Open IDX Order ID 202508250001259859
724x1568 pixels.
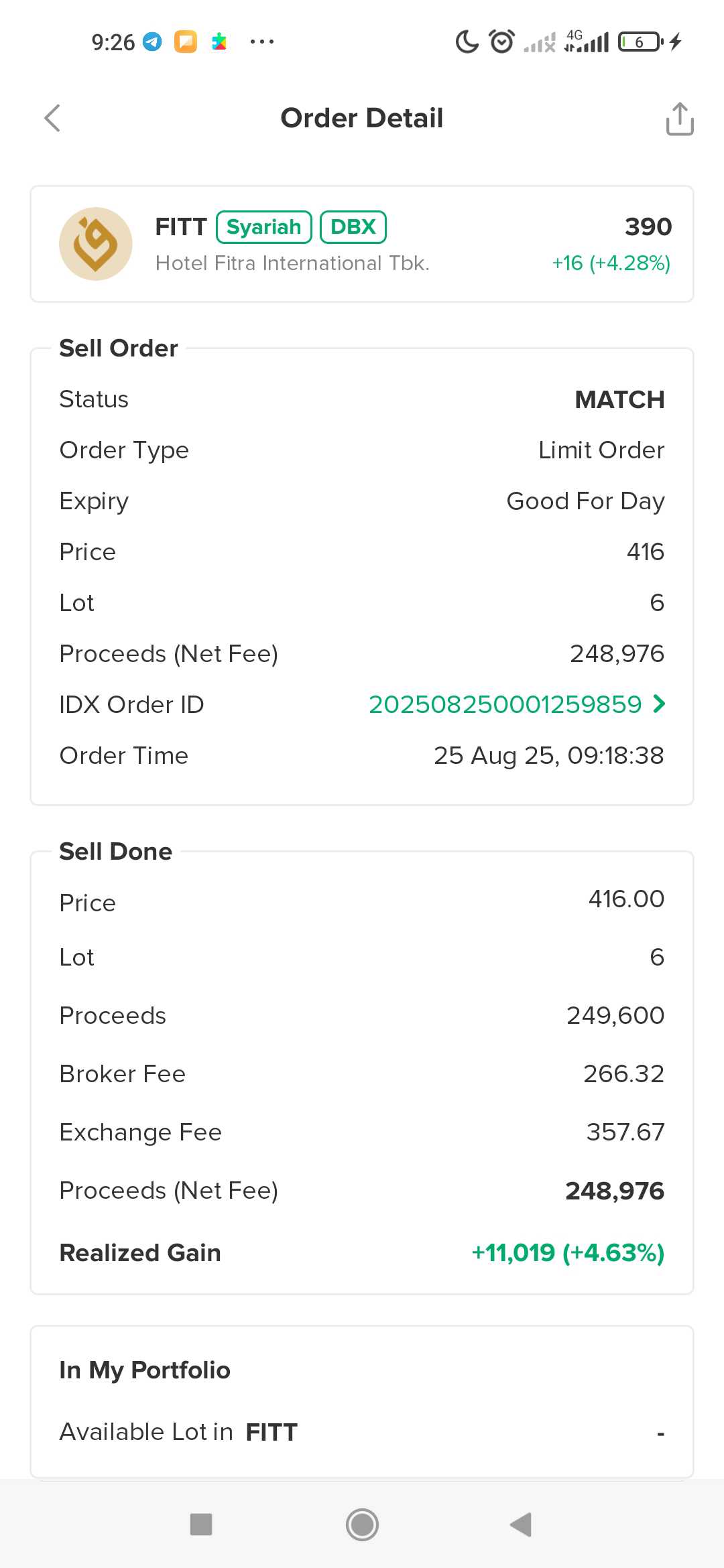(x=517, y=704)
